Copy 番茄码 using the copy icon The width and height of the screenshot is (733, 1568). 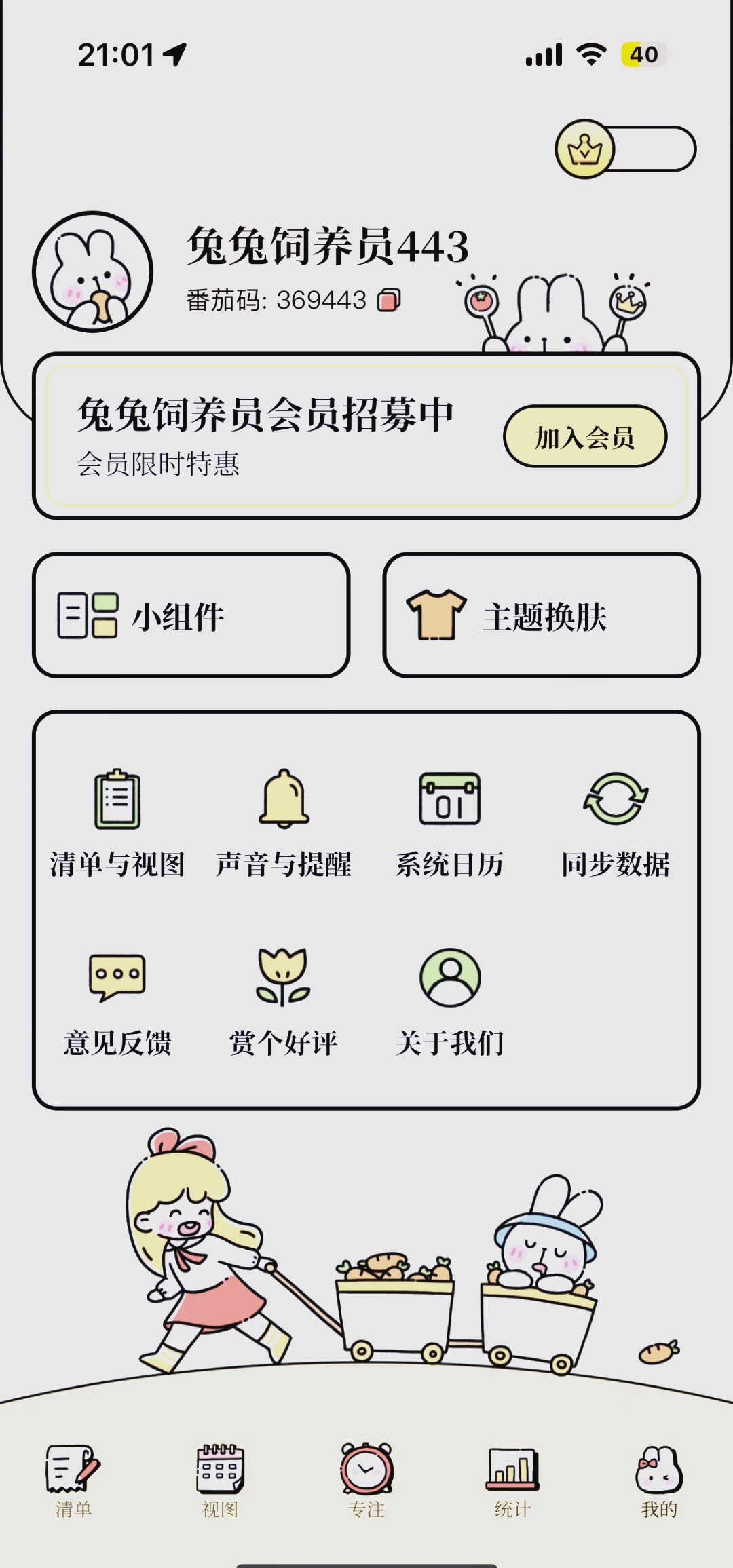389,299
